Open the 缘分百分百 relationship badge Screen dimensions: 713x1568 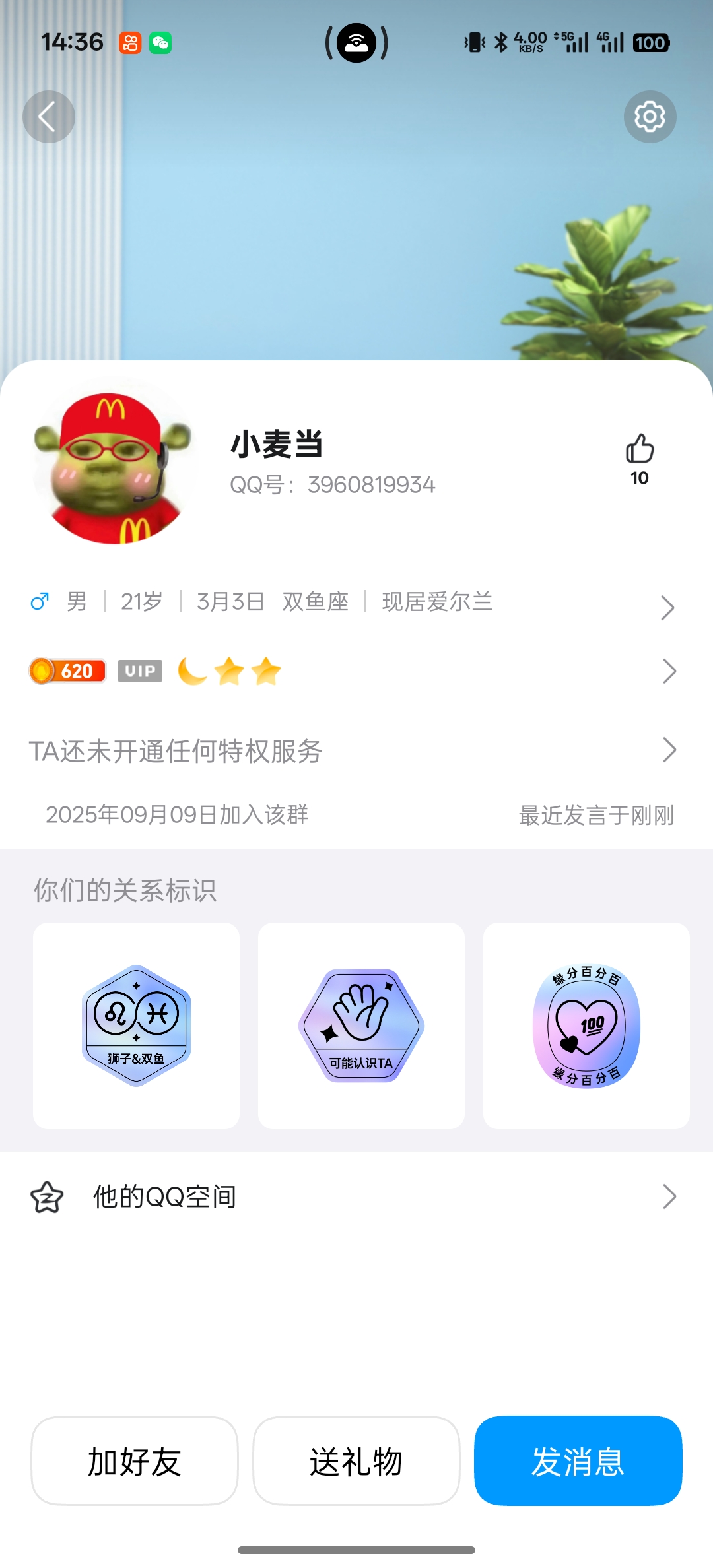(x=586, y=1026)
